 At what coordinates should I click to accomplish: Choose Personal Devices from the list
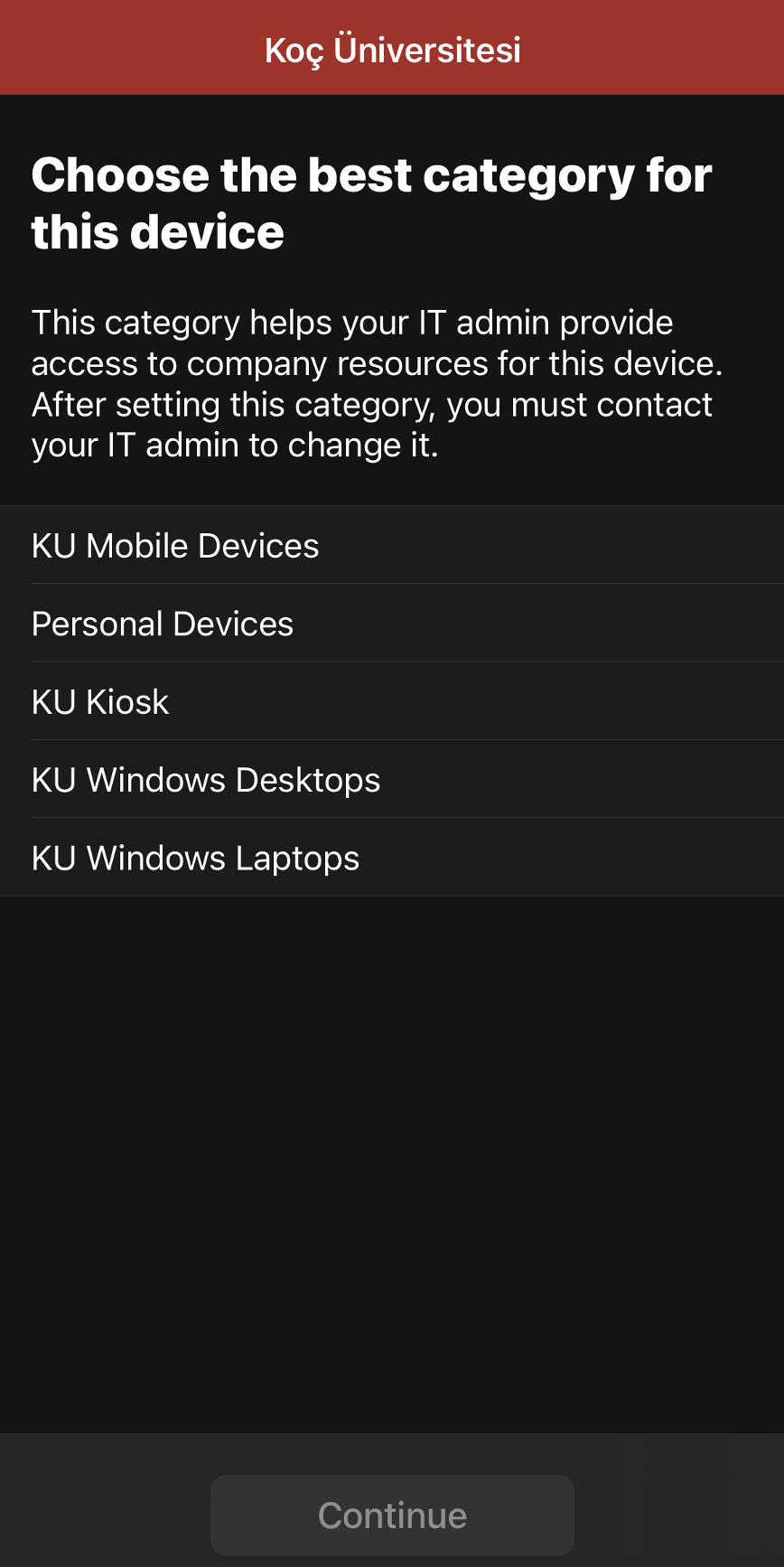pyautogui.click(x=163, y=624)
